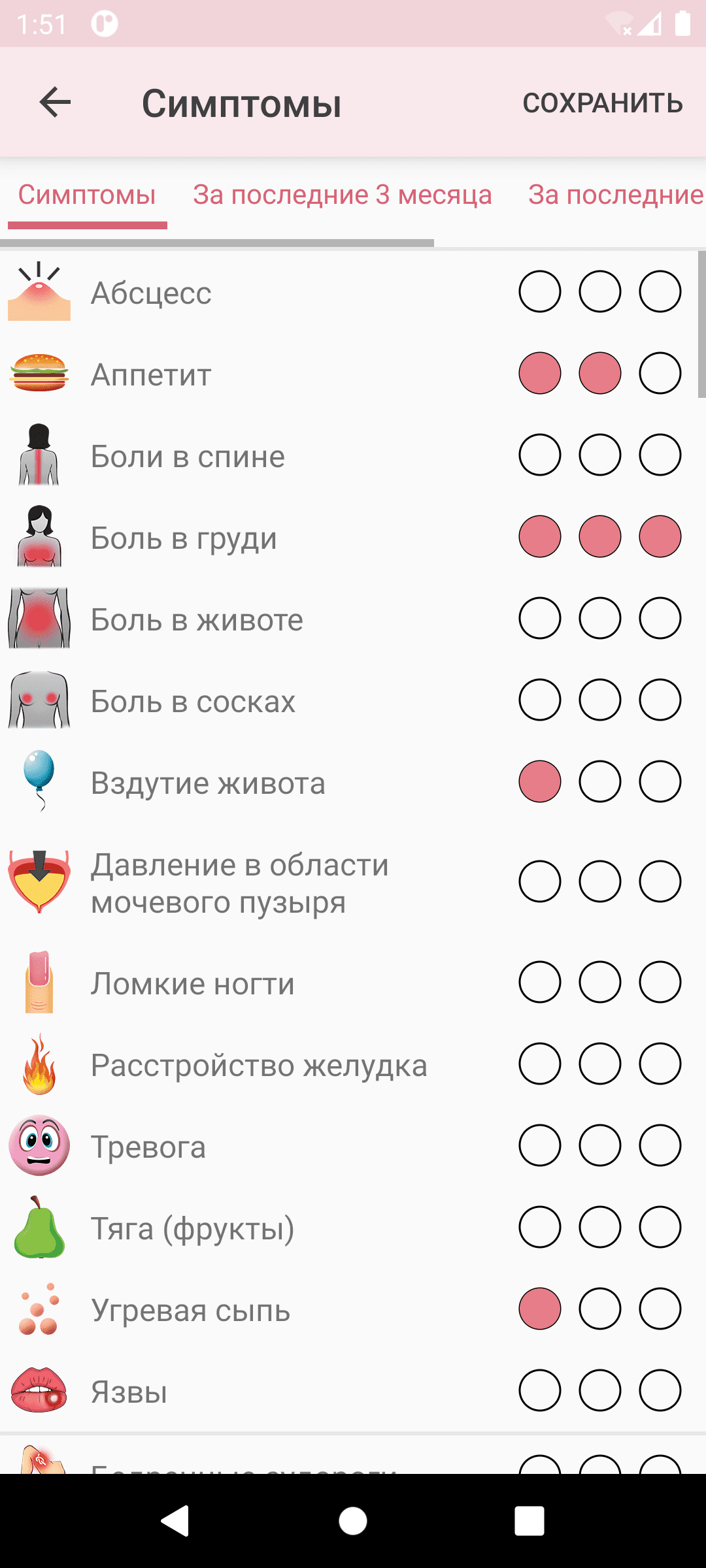Mark first circle for Абсцесс
The height and width of the screenshot is (1568, 706).
point(539,291)
